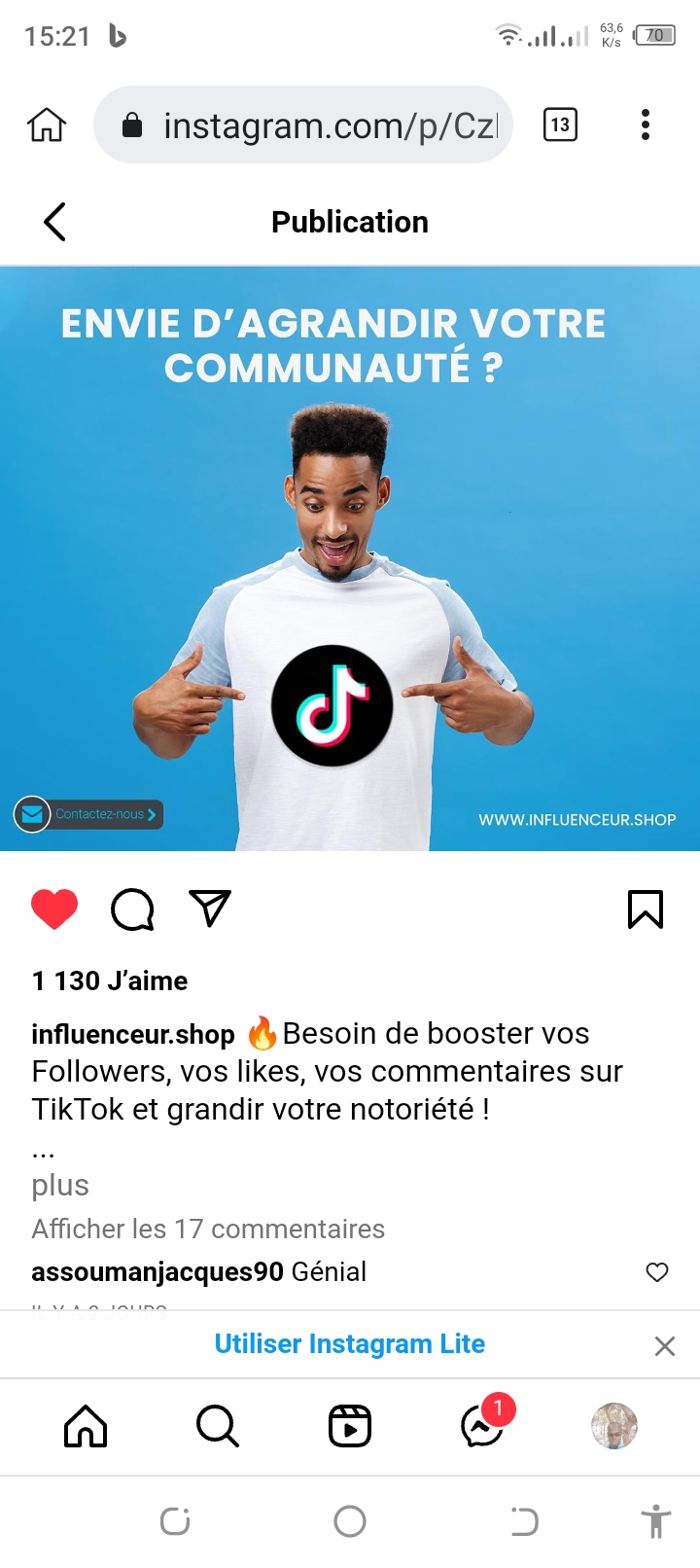Screen dimensions: 700x1568
Task: Open the browser tab switcher showing 13
Action: [x=560, y=125]
